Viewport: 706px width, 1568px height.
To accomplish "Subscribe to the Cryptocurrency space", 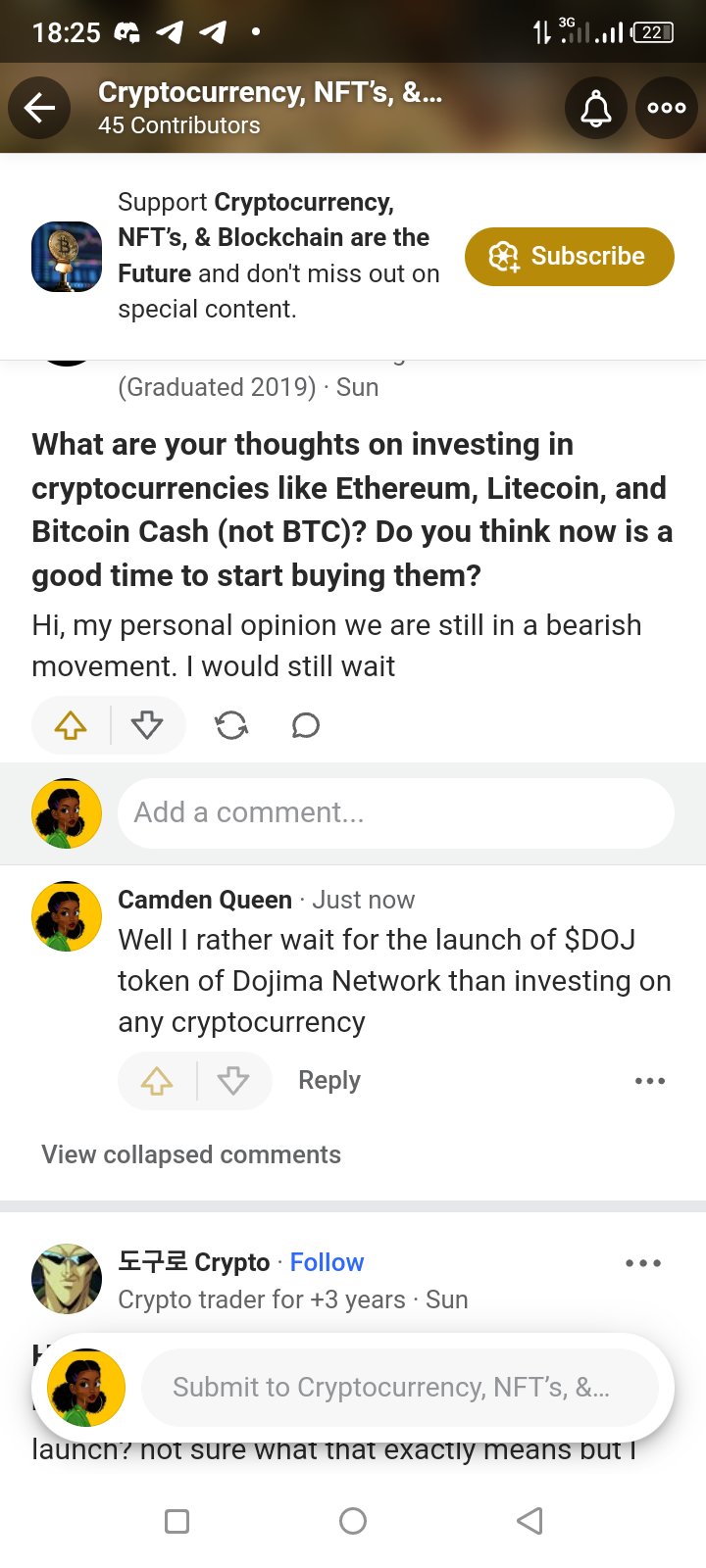I will [569, 257].
